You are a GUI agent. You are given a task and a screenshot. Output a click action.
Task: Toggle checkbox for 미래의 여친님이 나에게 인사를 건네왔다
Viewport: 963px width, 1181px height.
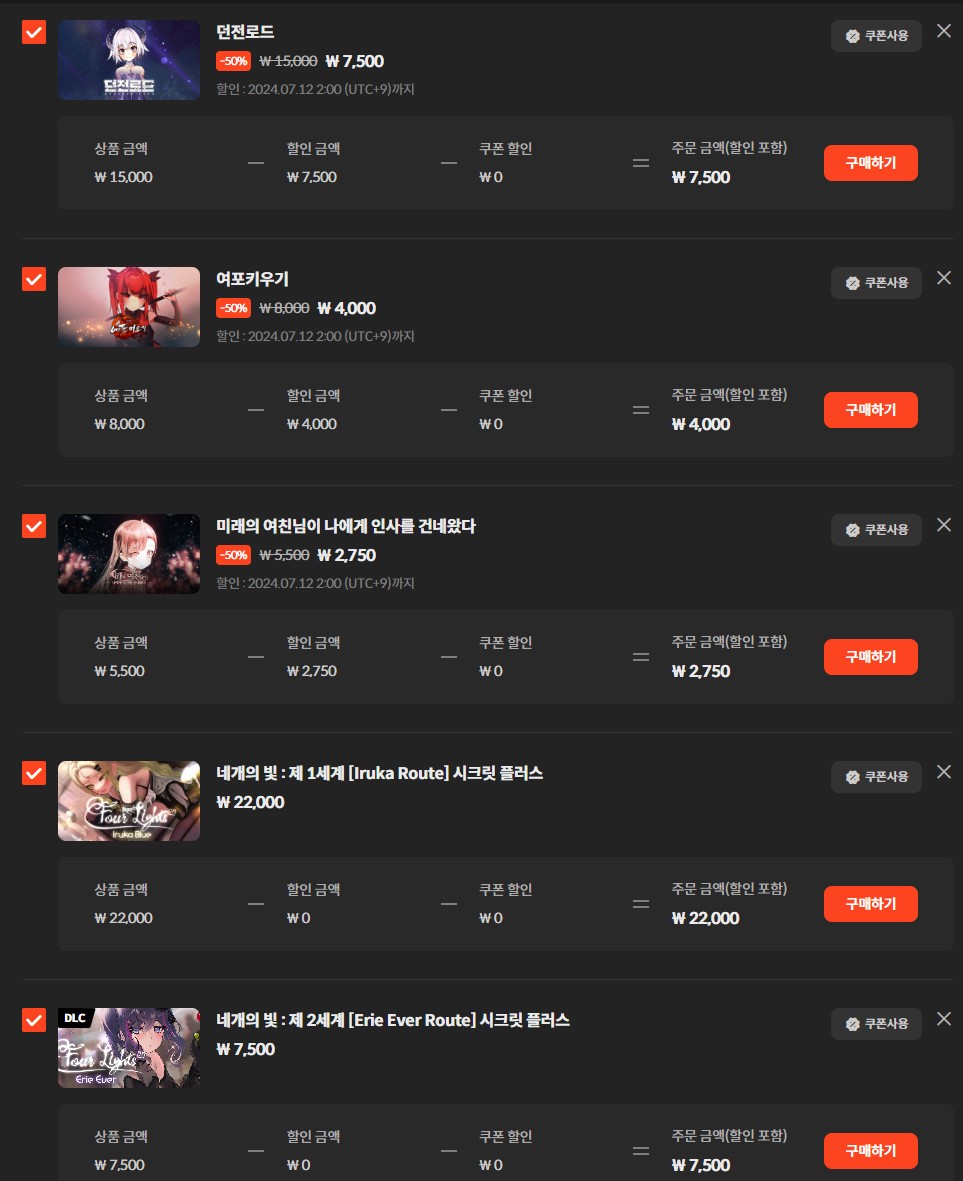[34, 526]
